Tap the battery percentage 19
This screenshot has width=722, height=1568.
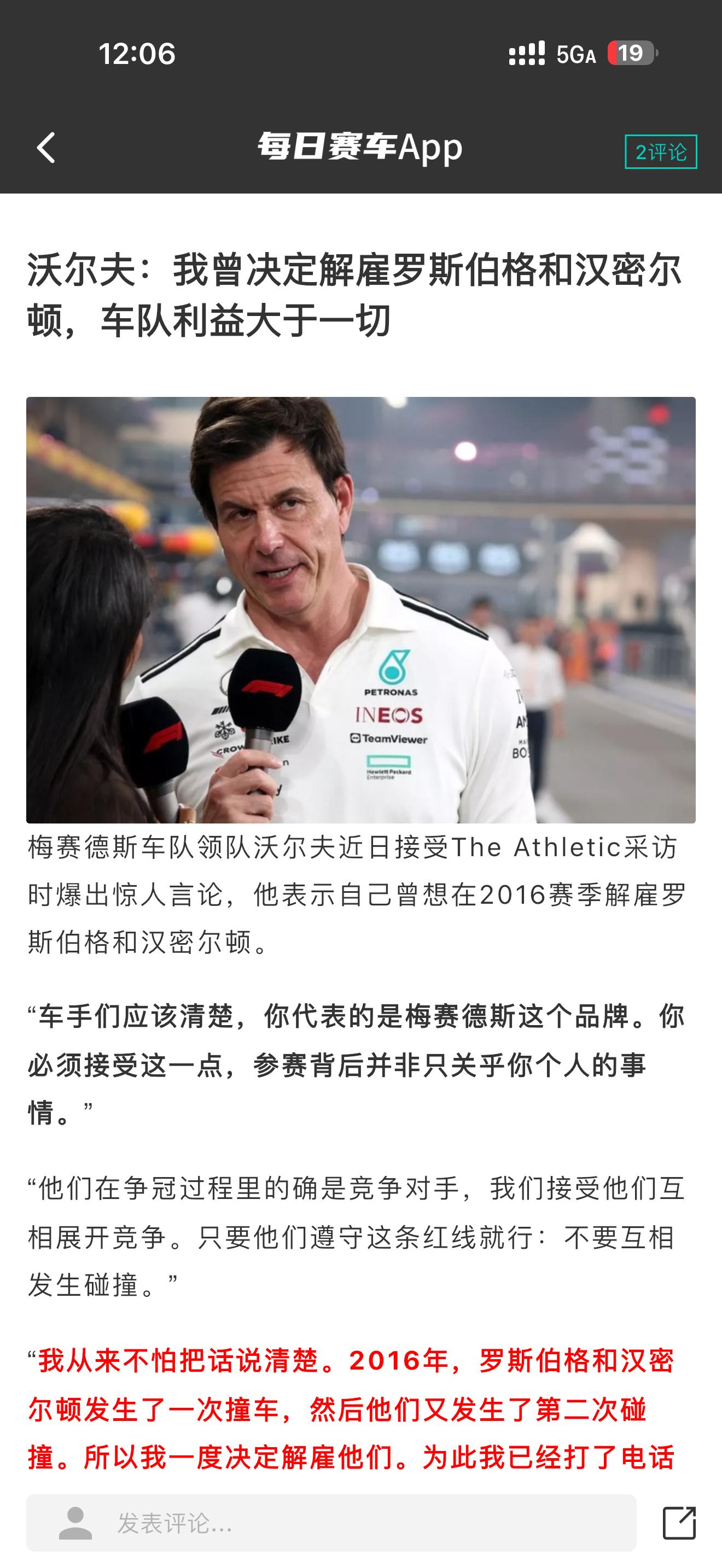pyautogui.click(x=630, y=55)
